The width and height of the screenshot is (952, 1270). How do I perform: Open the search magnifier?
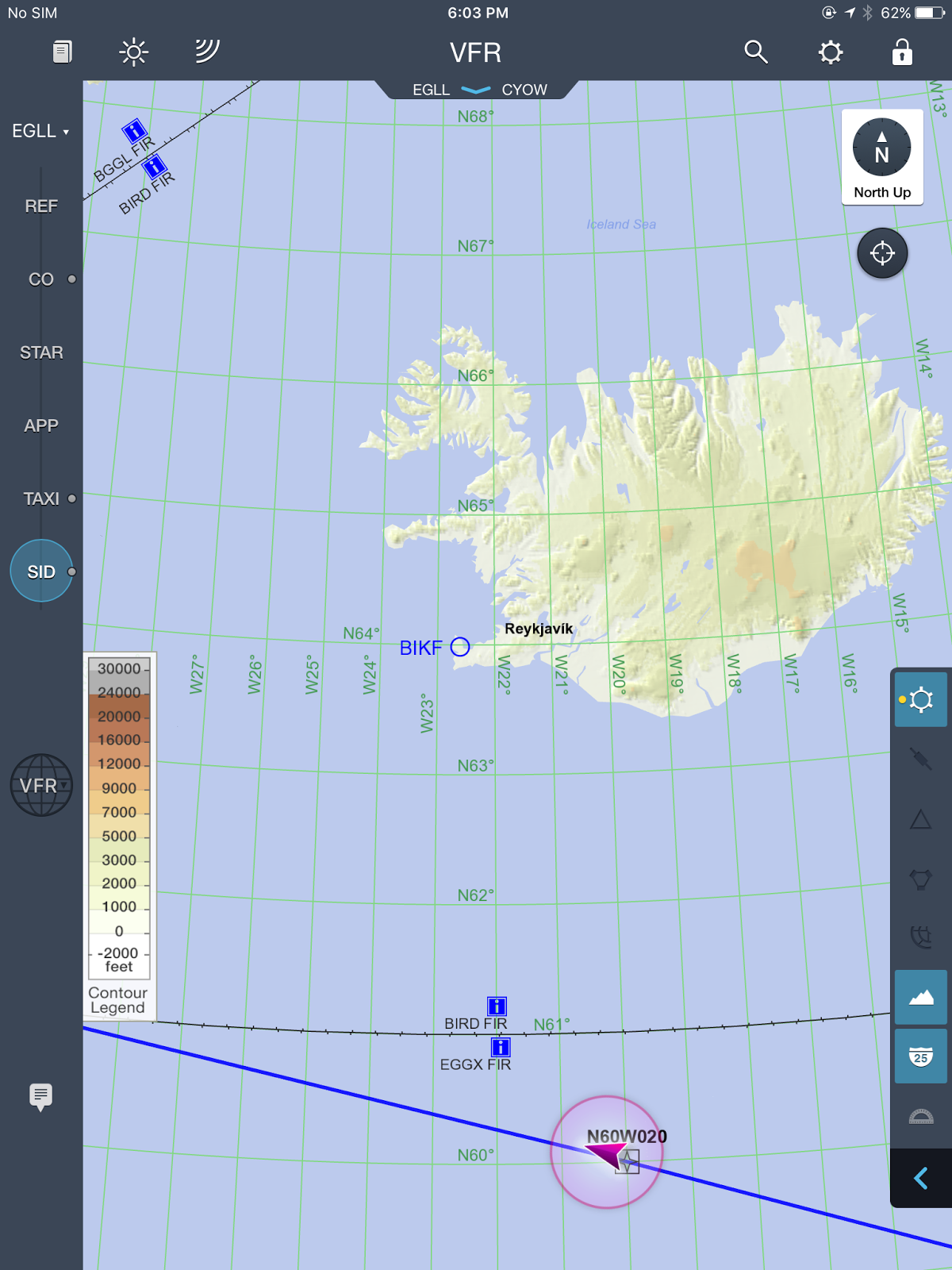(x=756, y=52)
